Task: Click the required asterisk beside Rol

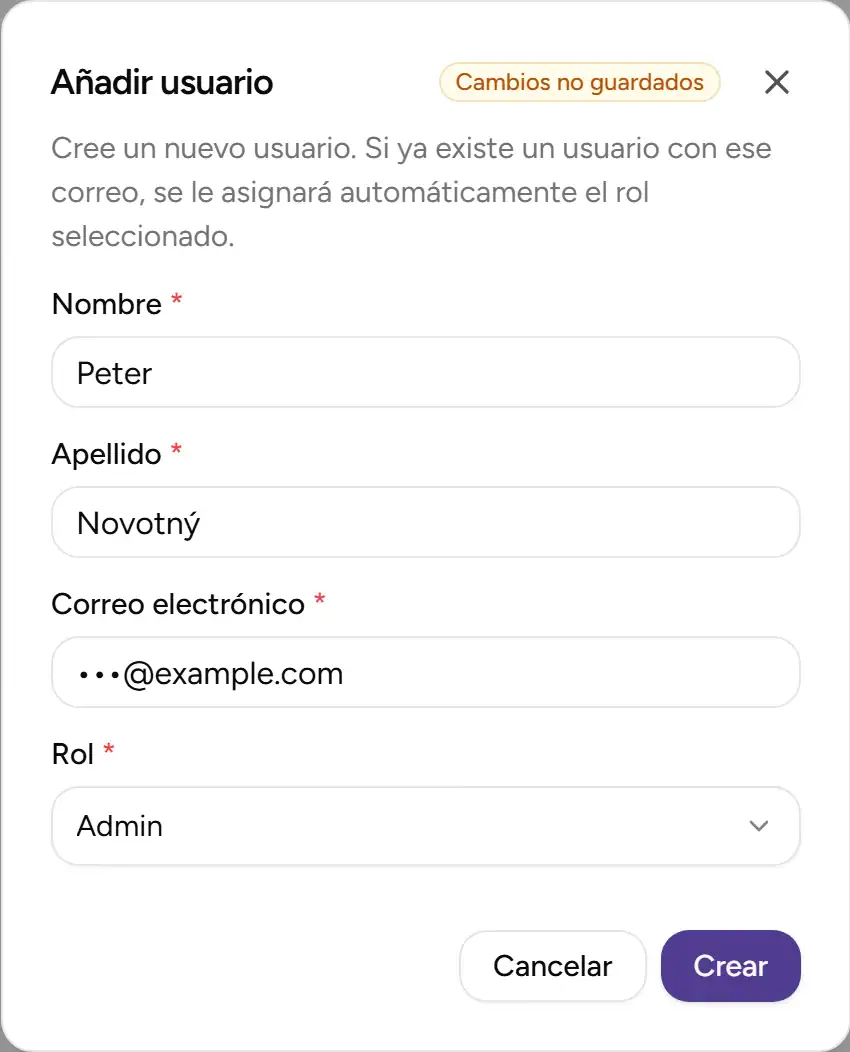Action: [107, 748]
